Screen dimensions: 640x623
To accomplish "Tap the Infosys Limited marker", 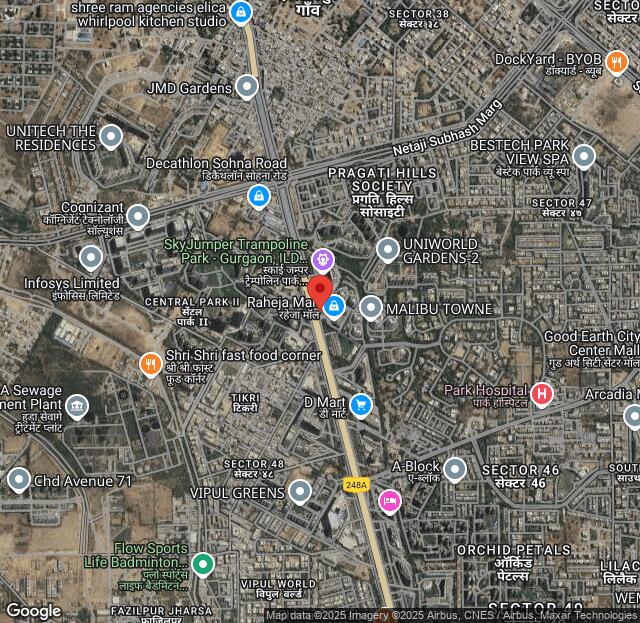I will 91,260.
